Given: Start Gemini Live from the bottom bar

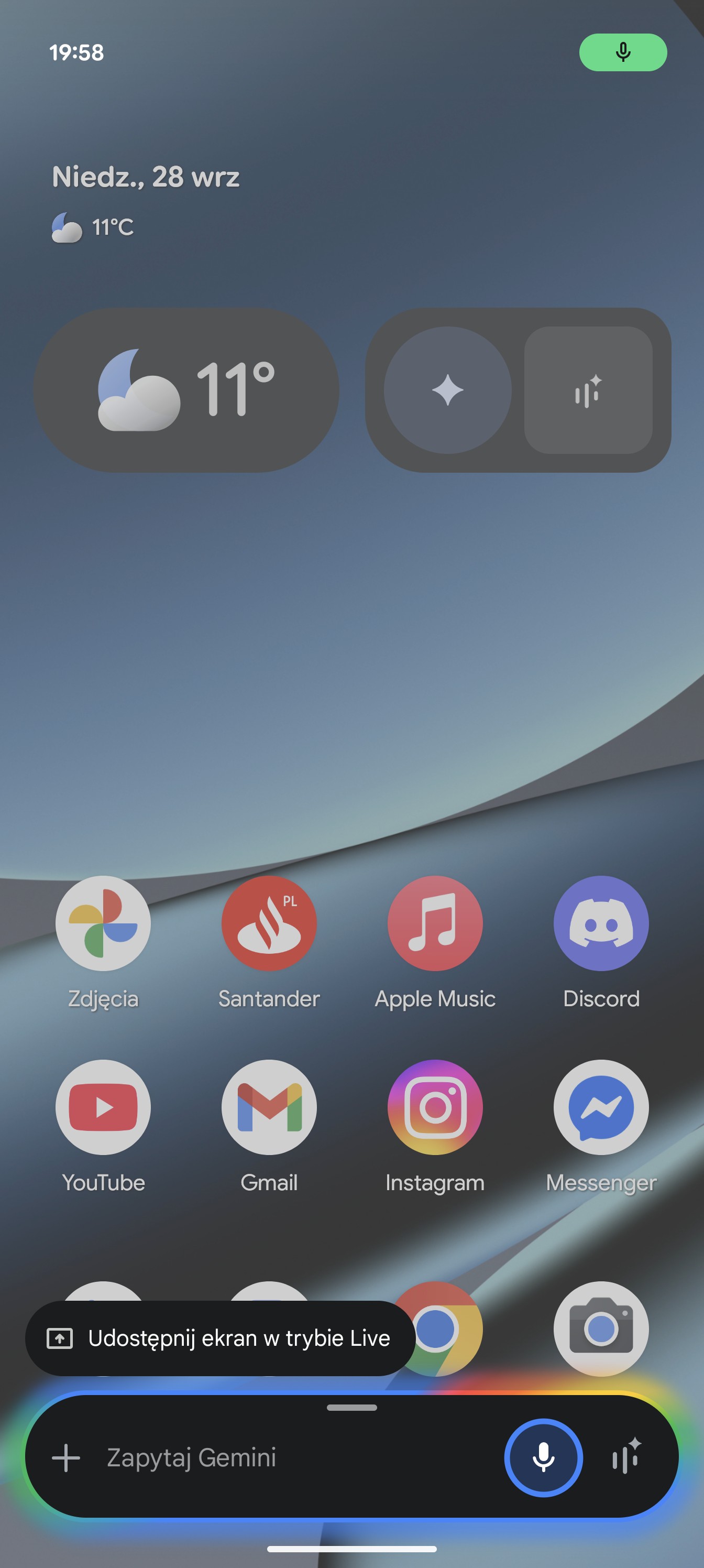Looking at the screenshot, I should click(x=626, y=1457).
